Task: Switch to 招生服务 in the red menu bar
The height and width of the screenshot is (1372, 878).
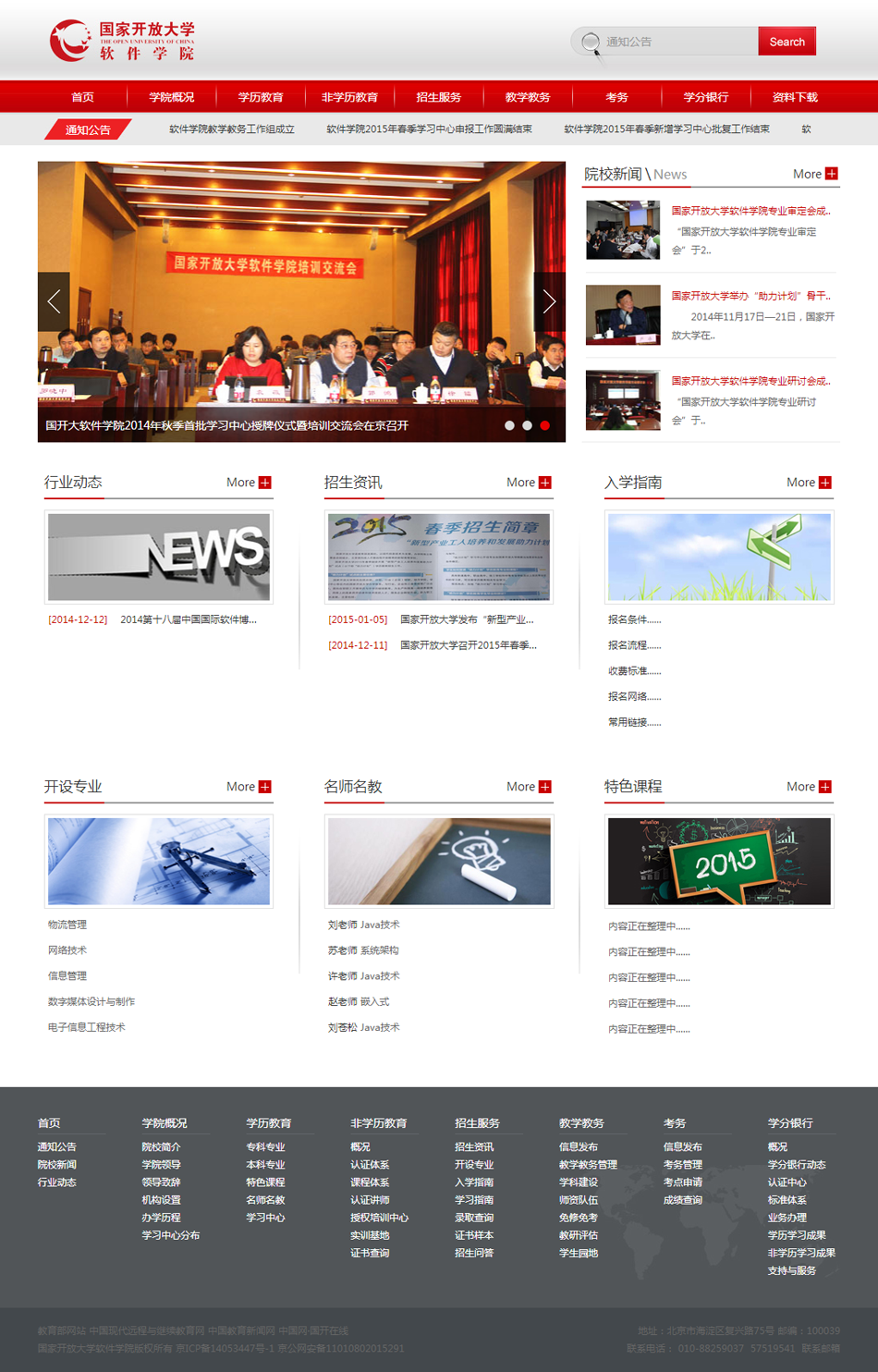Action: pos(438,97)
